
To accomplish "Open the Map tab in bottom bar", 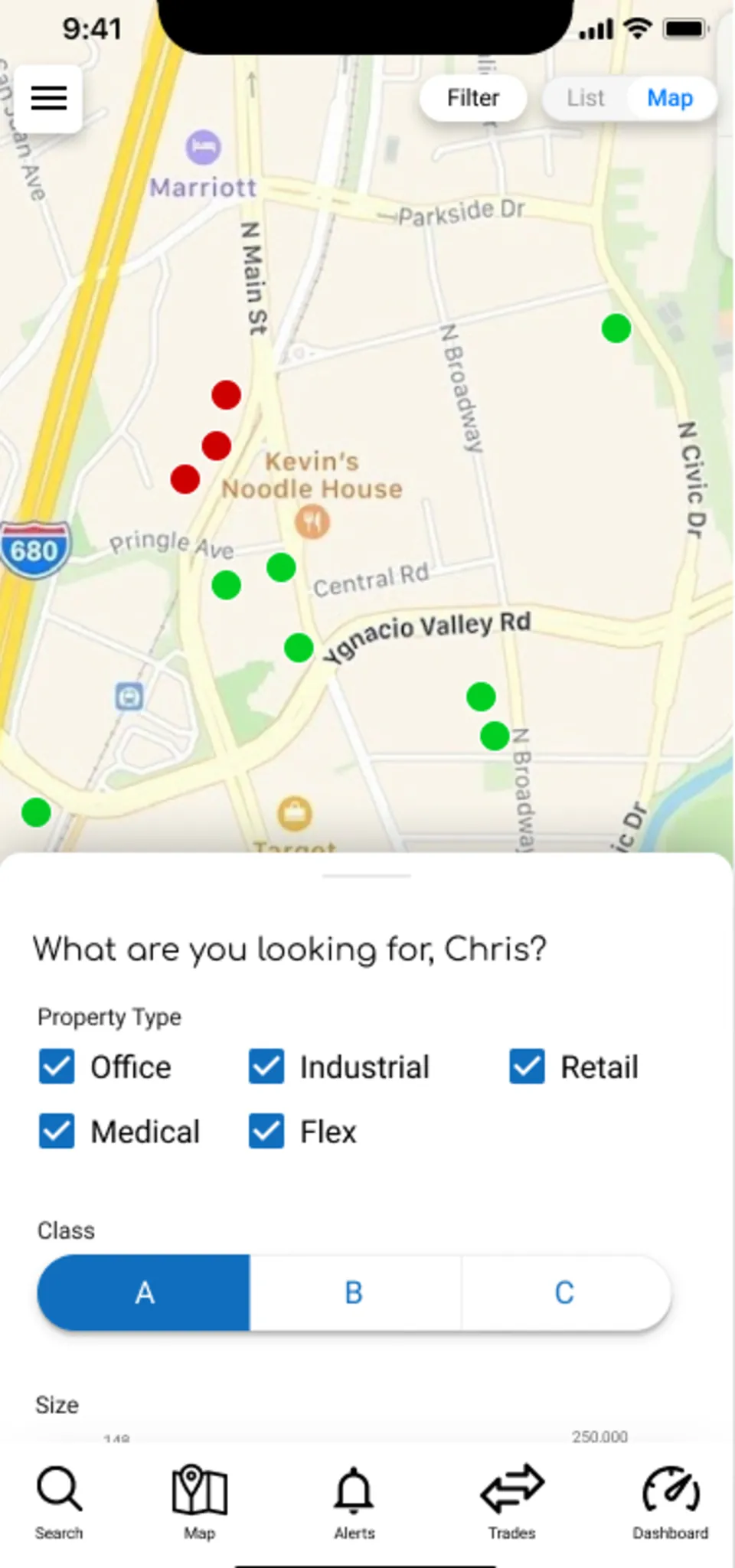I will pos(199,1502).
